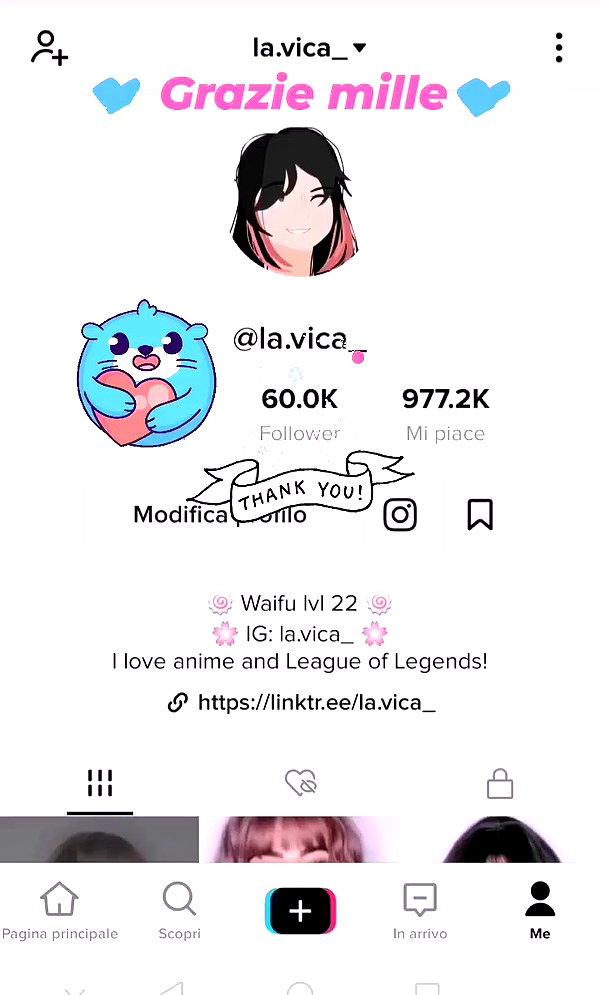Open the three-dot overflow menu

[559, 48]
